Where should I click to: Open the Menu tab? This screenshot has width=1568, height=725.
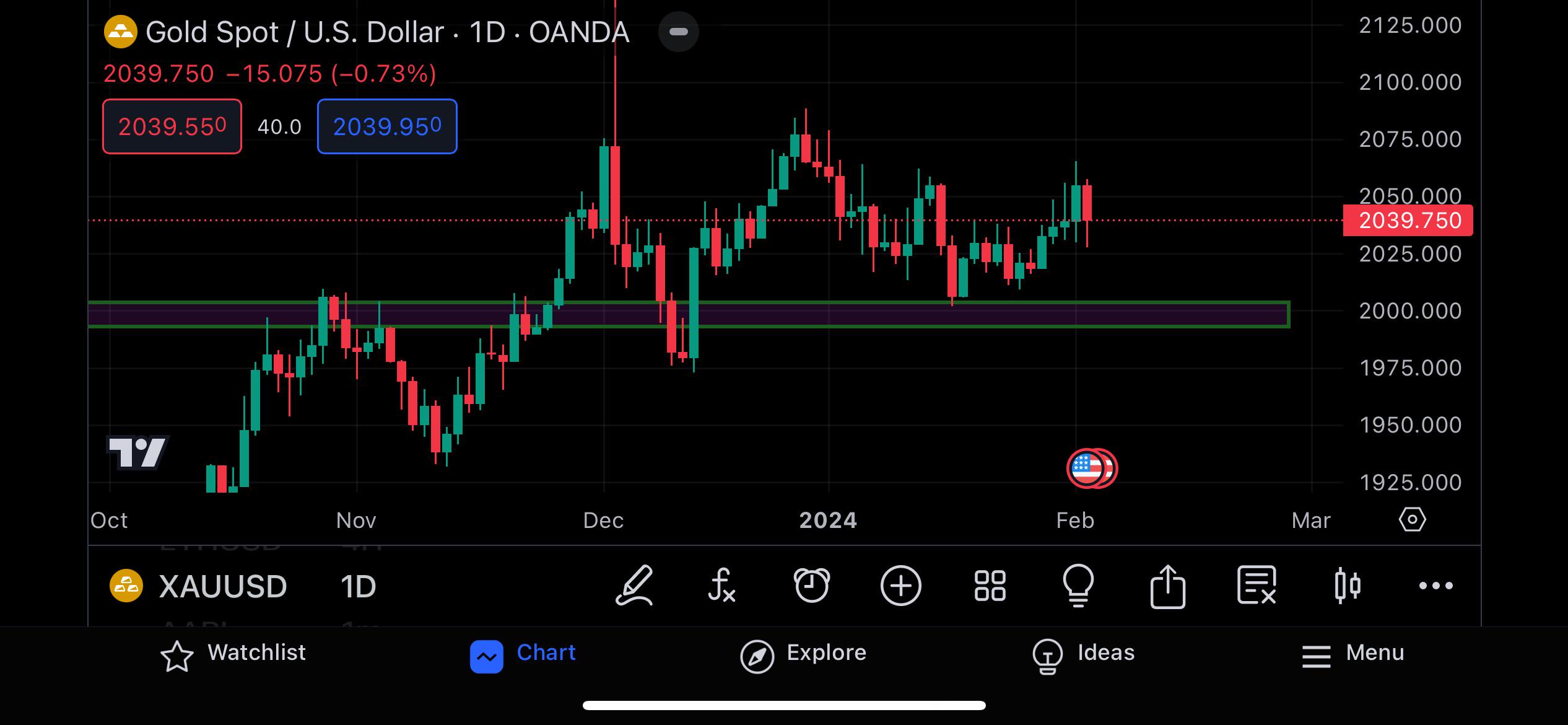[1353, 654]
